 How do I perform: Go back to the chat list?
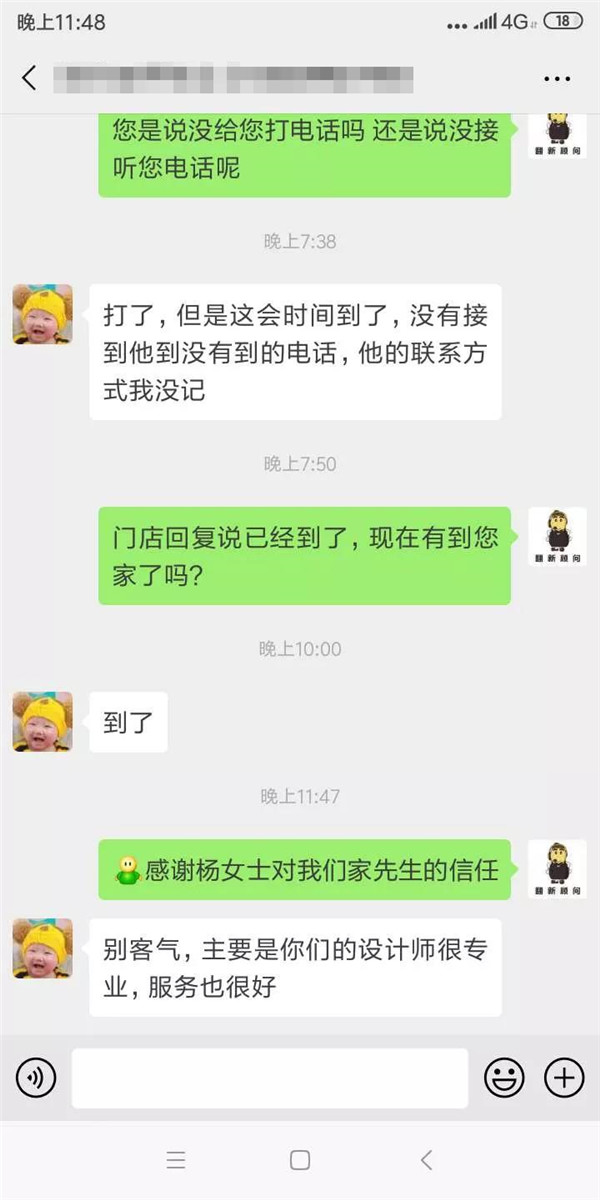coord(29,78)
